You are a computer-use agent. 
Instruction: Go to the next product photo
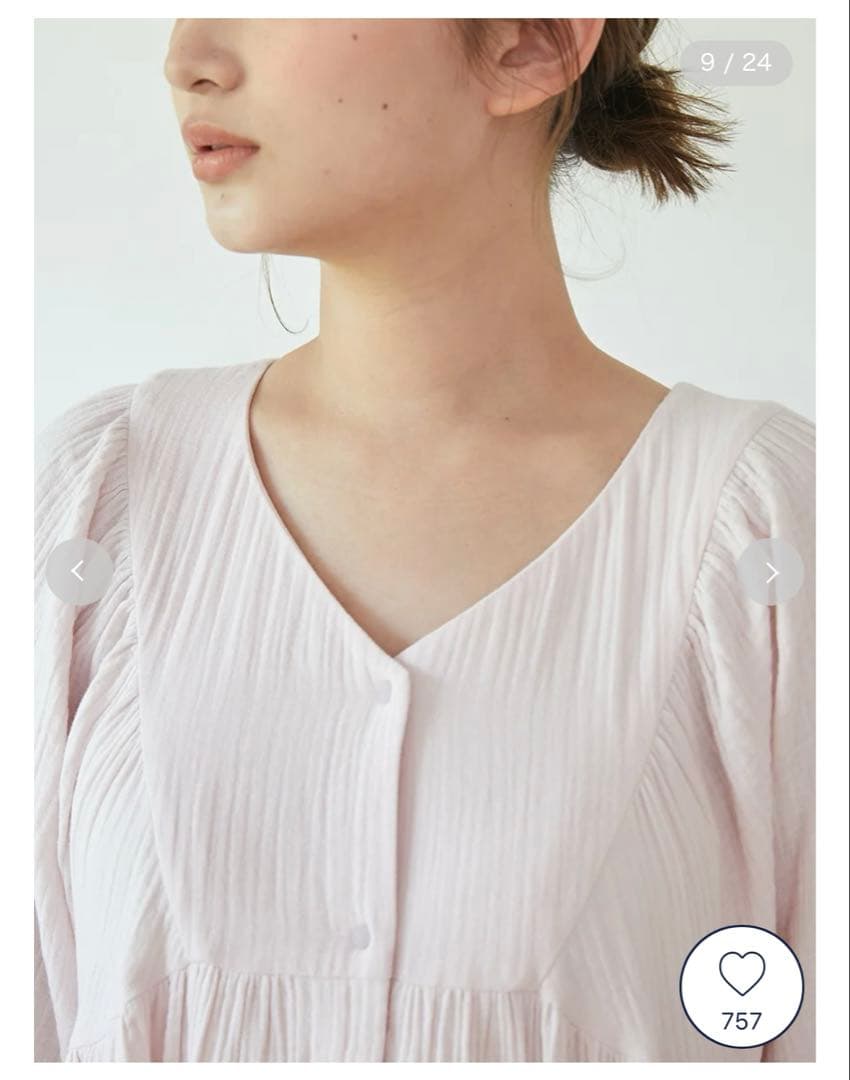[x=770, y=572]
